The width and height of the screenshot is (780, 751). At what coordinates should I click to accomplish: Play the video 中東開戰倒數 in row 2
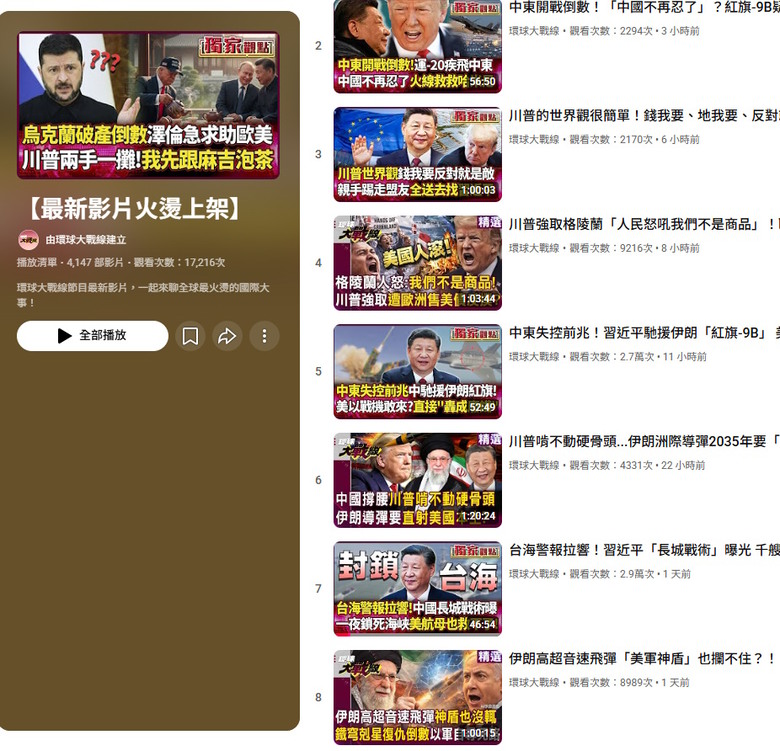point(417,46)
